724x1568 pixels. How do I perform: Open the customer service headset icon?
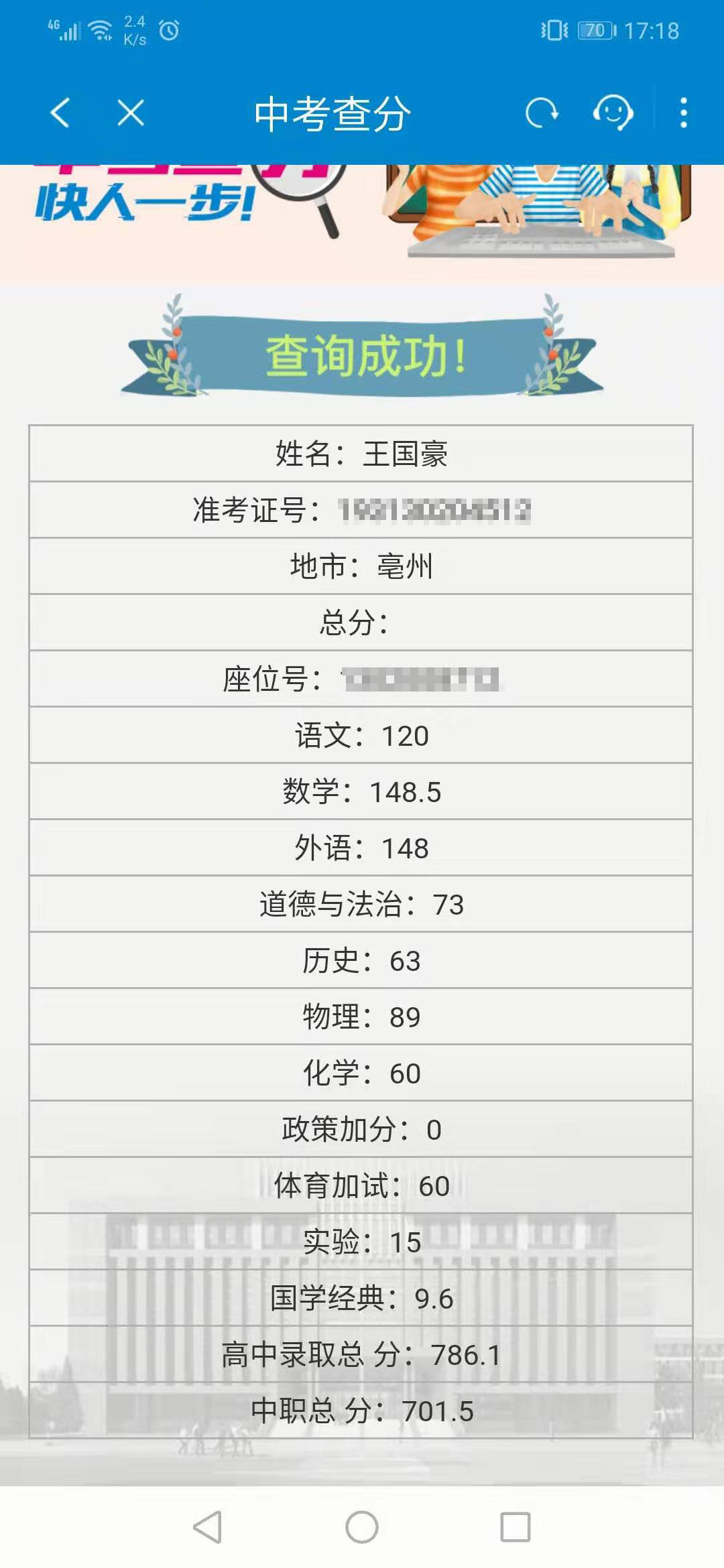(x=613, y=113)
